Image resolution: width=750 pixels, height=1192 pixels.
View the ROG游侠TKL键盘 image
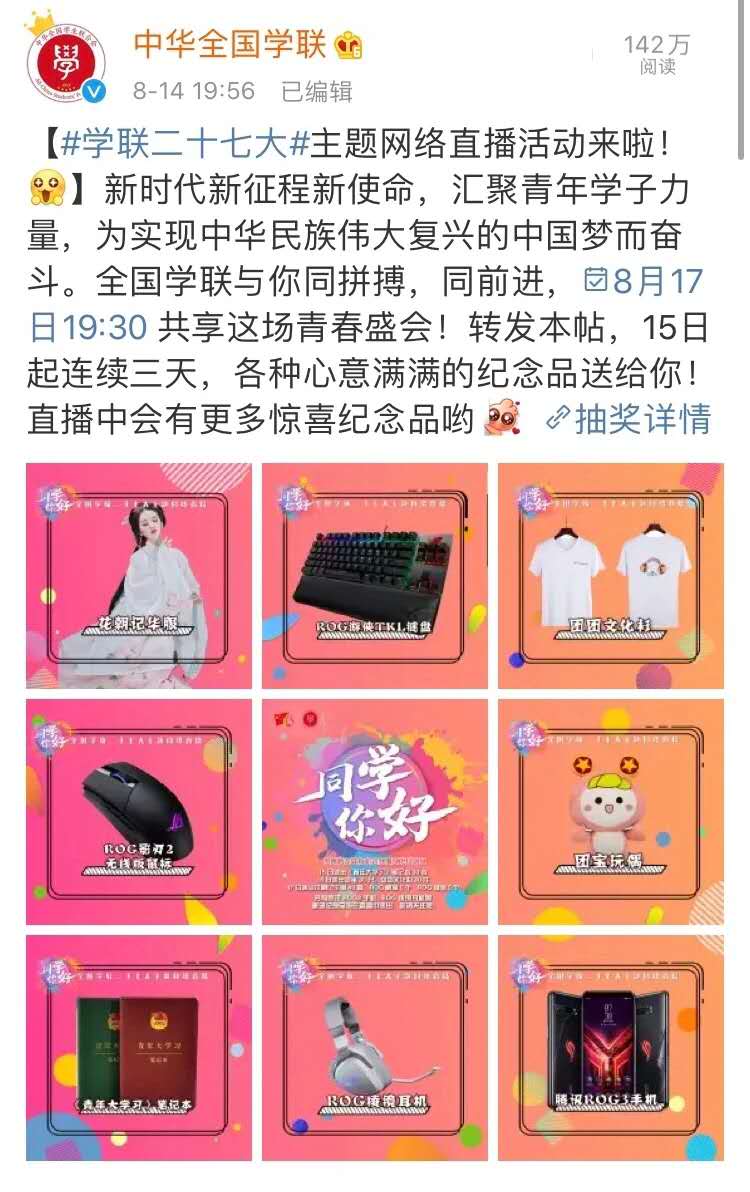tap(375, 575)
